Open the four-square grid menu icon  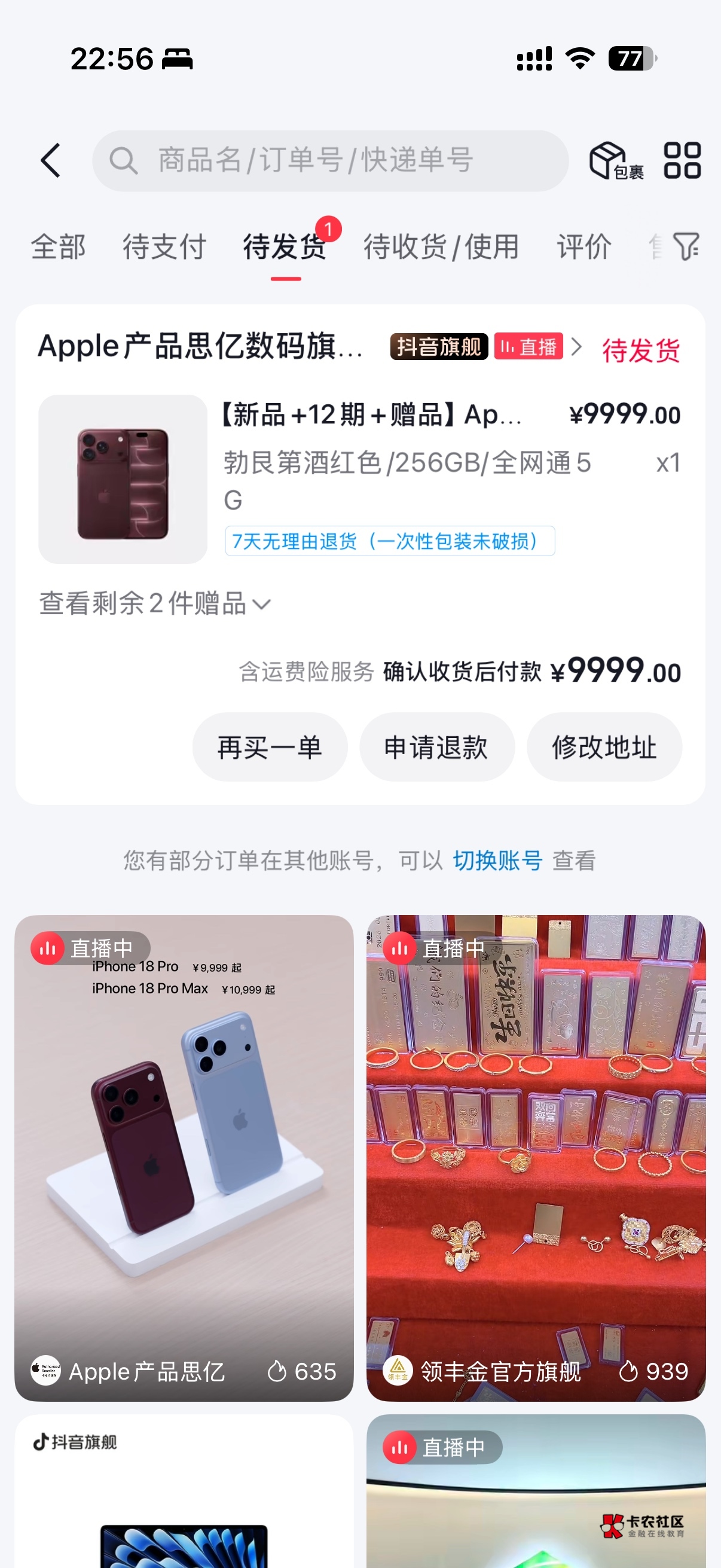682,161
